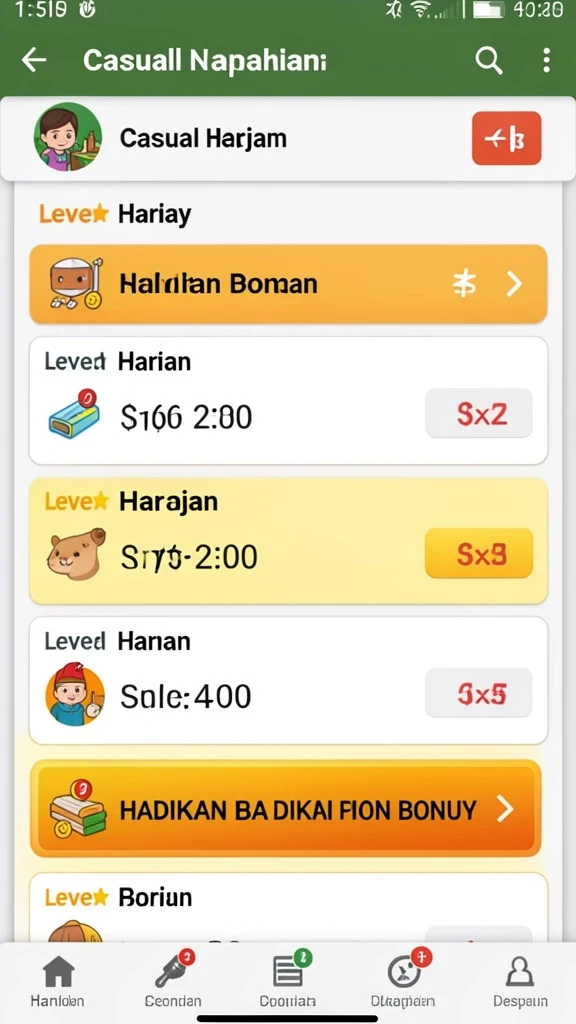Image resolution: width=576 pixels, height=1024 pixels.
Task: Open the Sale:400 Leved Hanan card
Action: click(x=288, y=680)
